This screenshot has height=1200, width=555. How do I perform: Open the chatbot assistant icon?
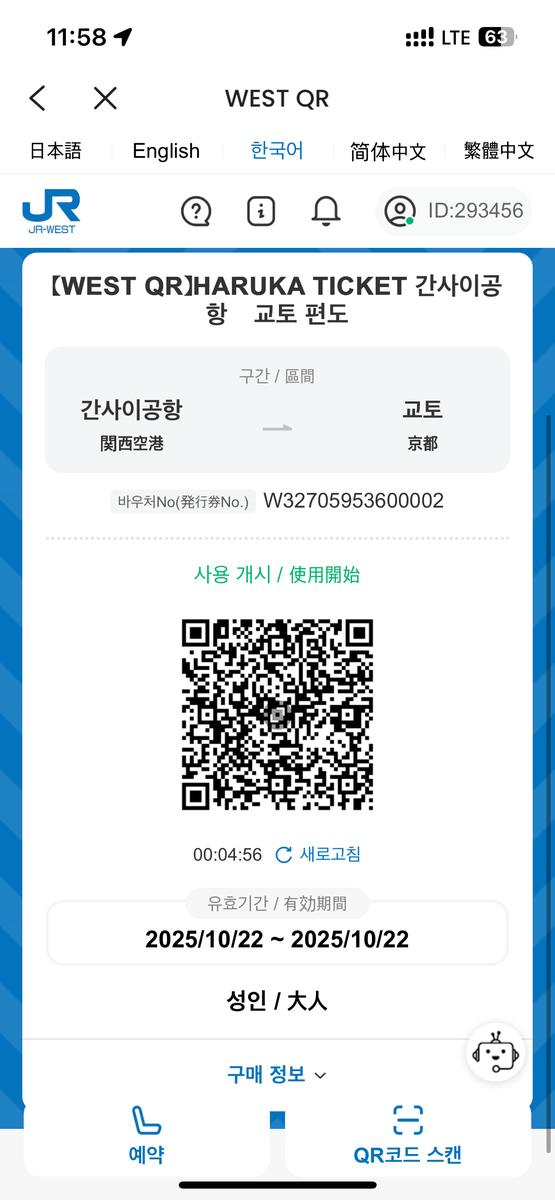pos(496,1051)
